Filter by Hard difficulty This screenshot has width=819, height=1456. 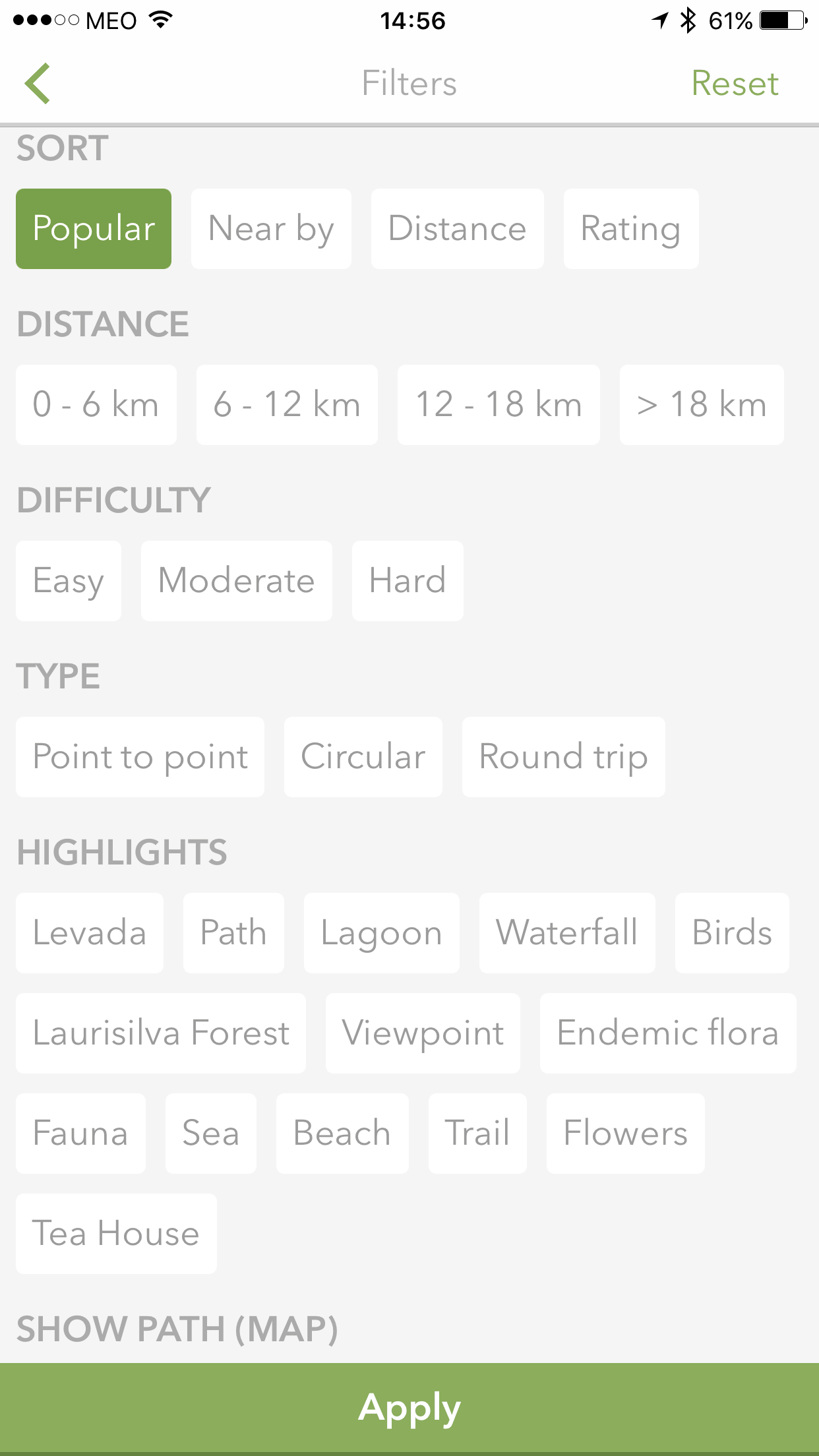point(408,581)
